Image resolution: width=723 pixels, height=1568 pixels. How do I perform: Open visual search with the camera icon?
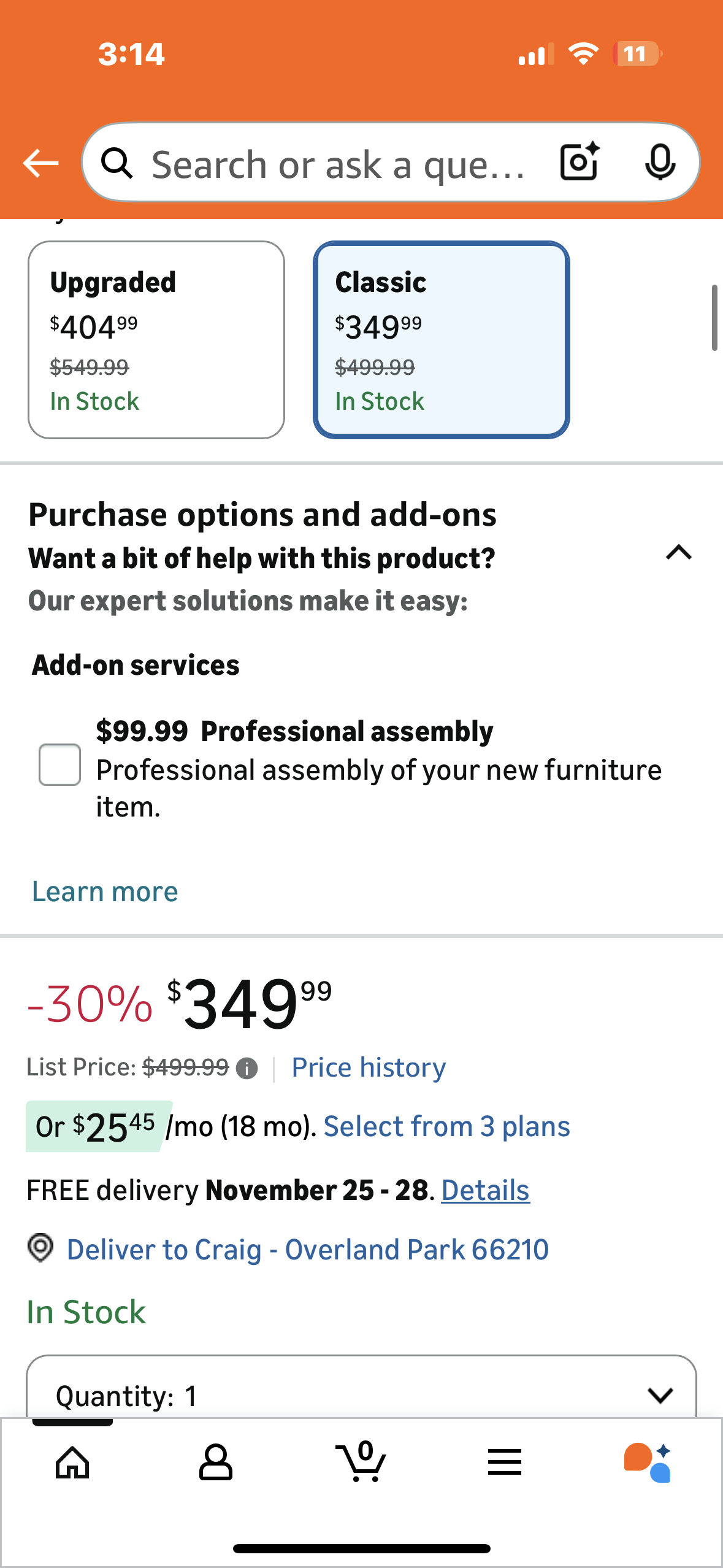(578, 163)
